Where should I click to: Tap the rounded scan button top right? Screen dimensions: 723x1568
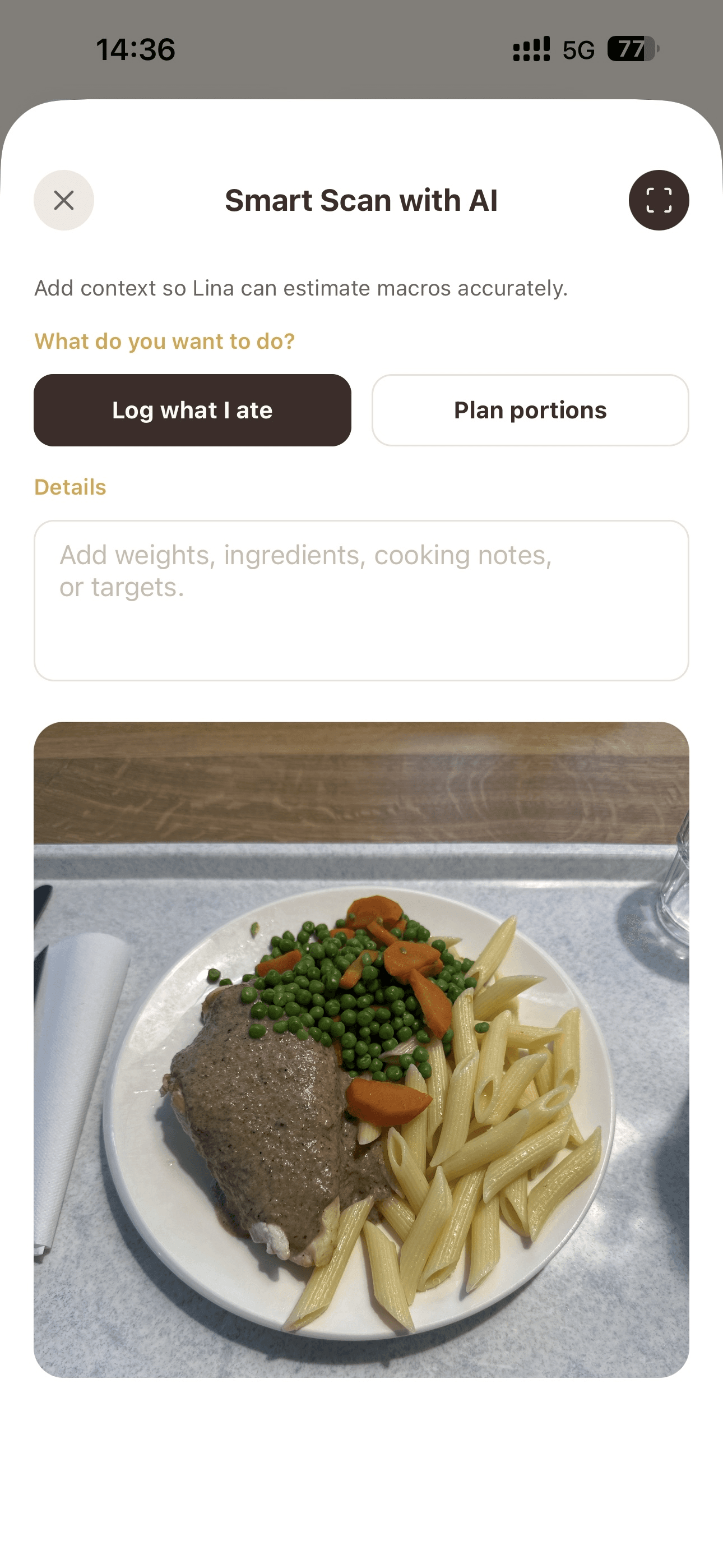[659, 201]
